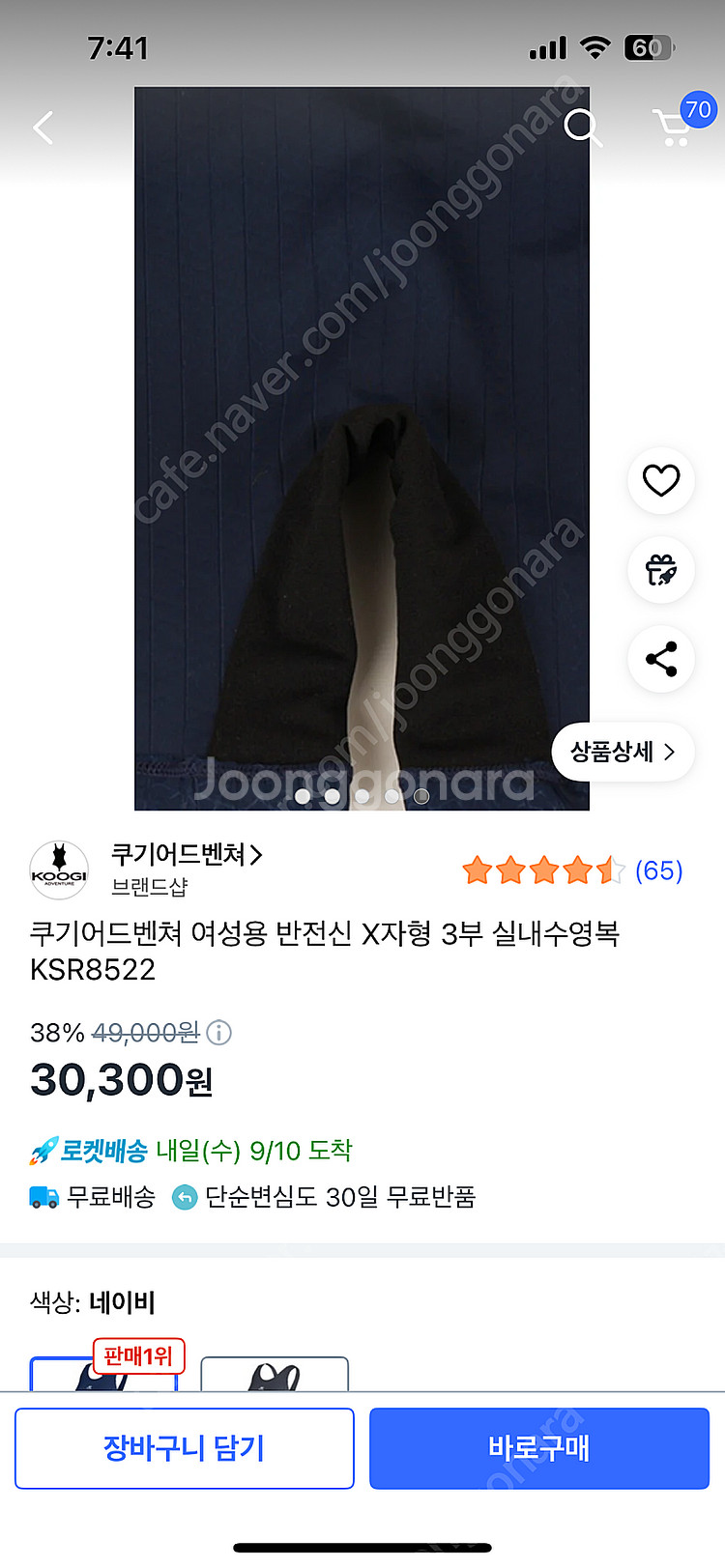The width and height of the screenshot is (725, 1568).
Task: Go back using the top-left arrow
Action: 43,128
